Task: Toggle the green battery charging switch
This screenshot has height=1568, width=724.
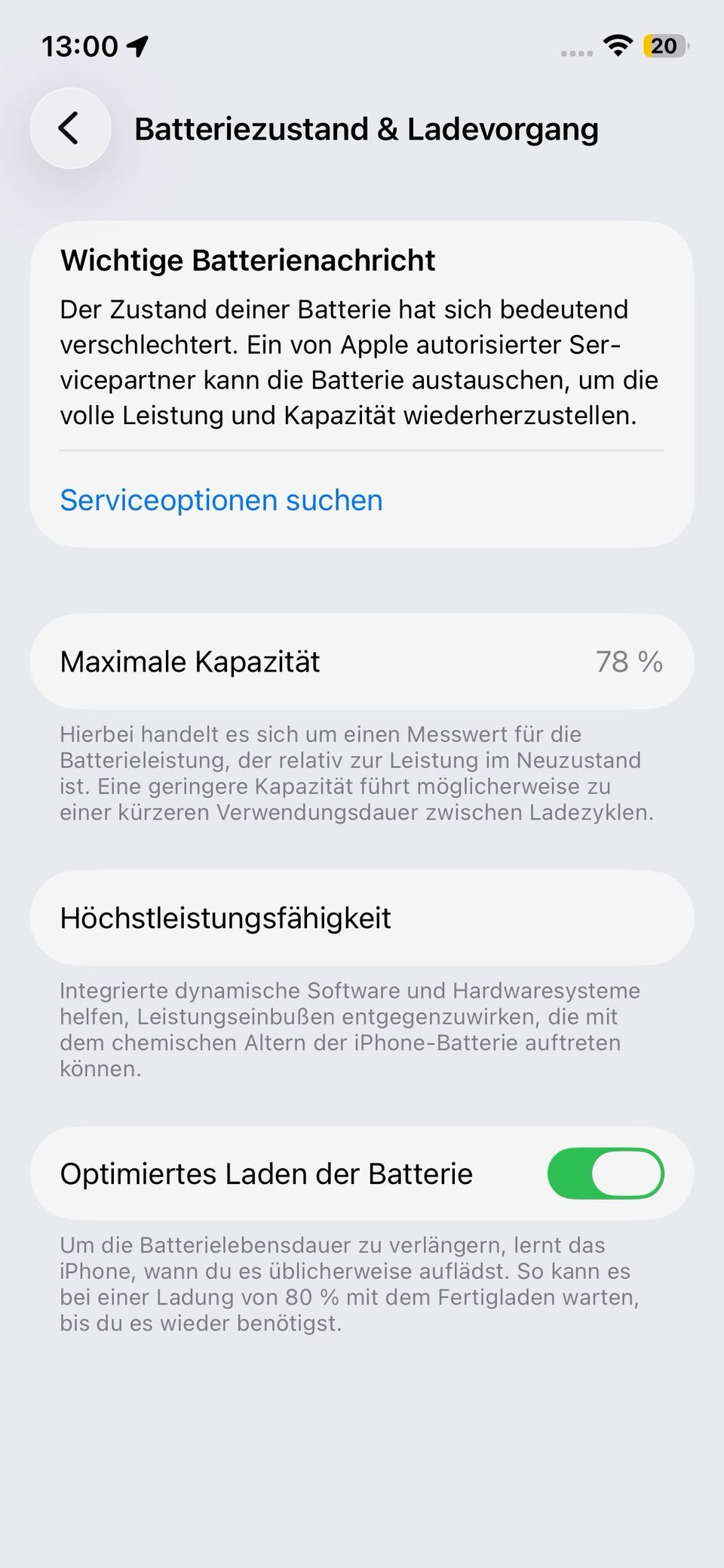Action: point(606,1174)
